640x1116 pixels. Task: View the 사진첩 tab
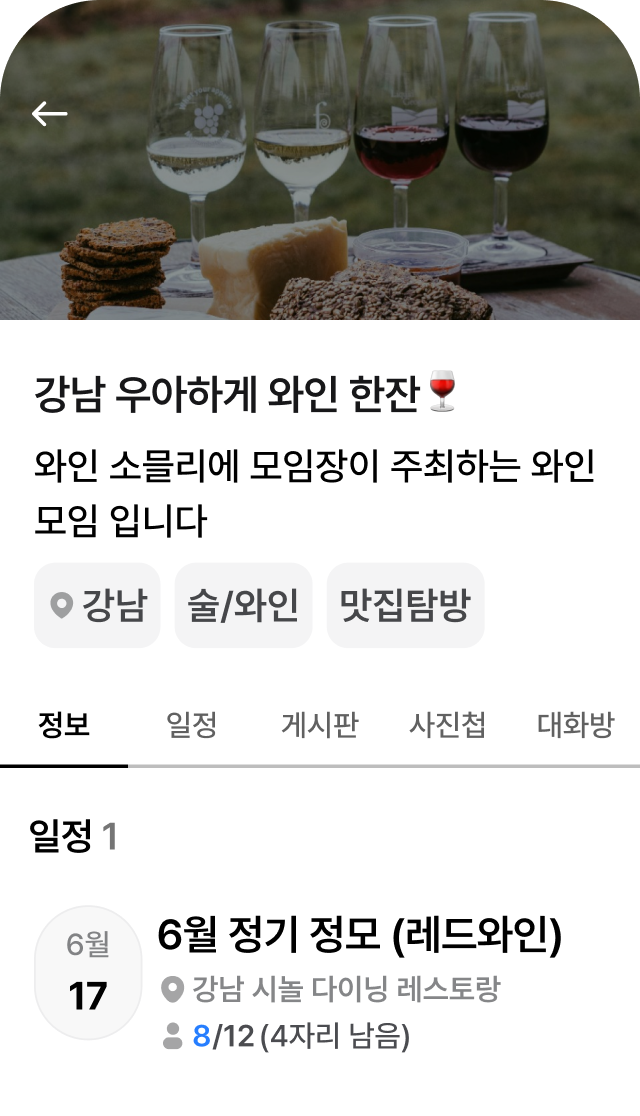[447, 725]
